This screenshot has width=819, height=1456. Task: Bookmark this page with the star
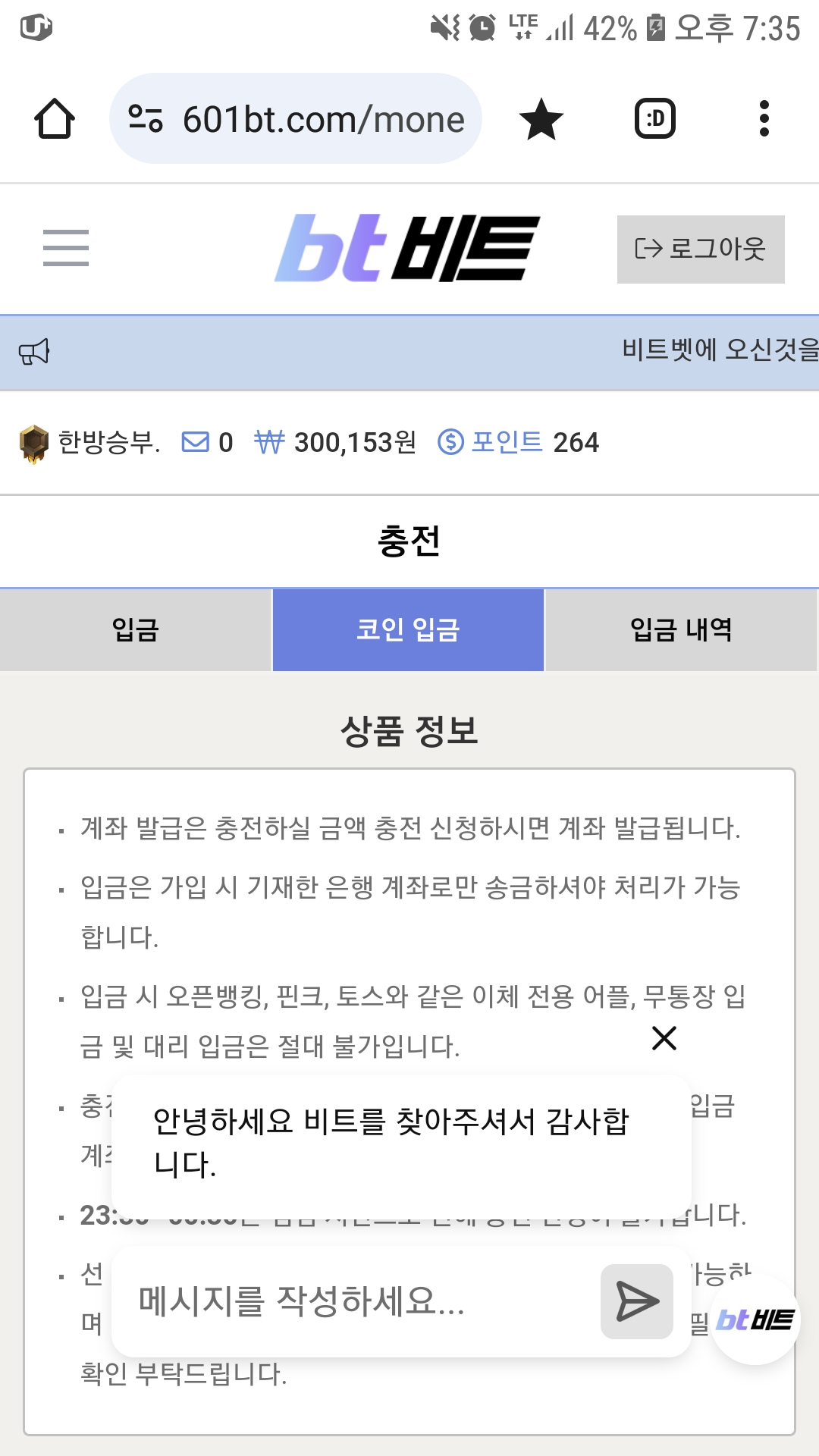pos(541,119)
